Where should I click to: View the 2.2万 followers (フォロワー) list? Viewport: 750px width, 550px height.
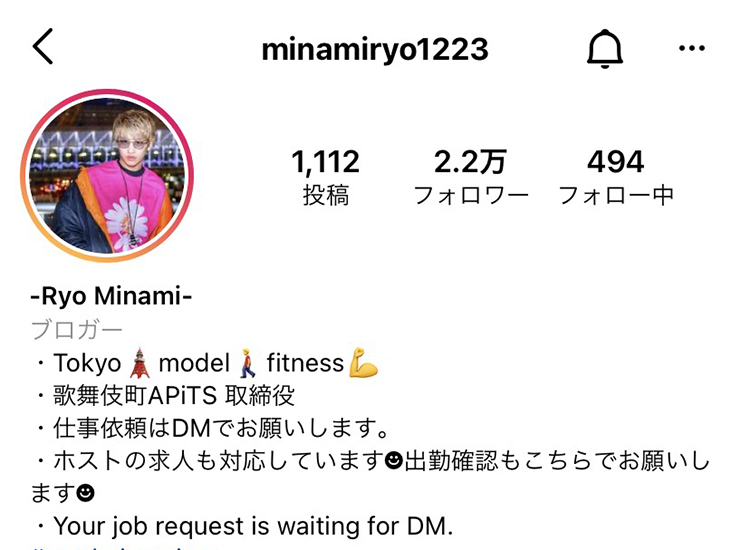tap(471, 176)
